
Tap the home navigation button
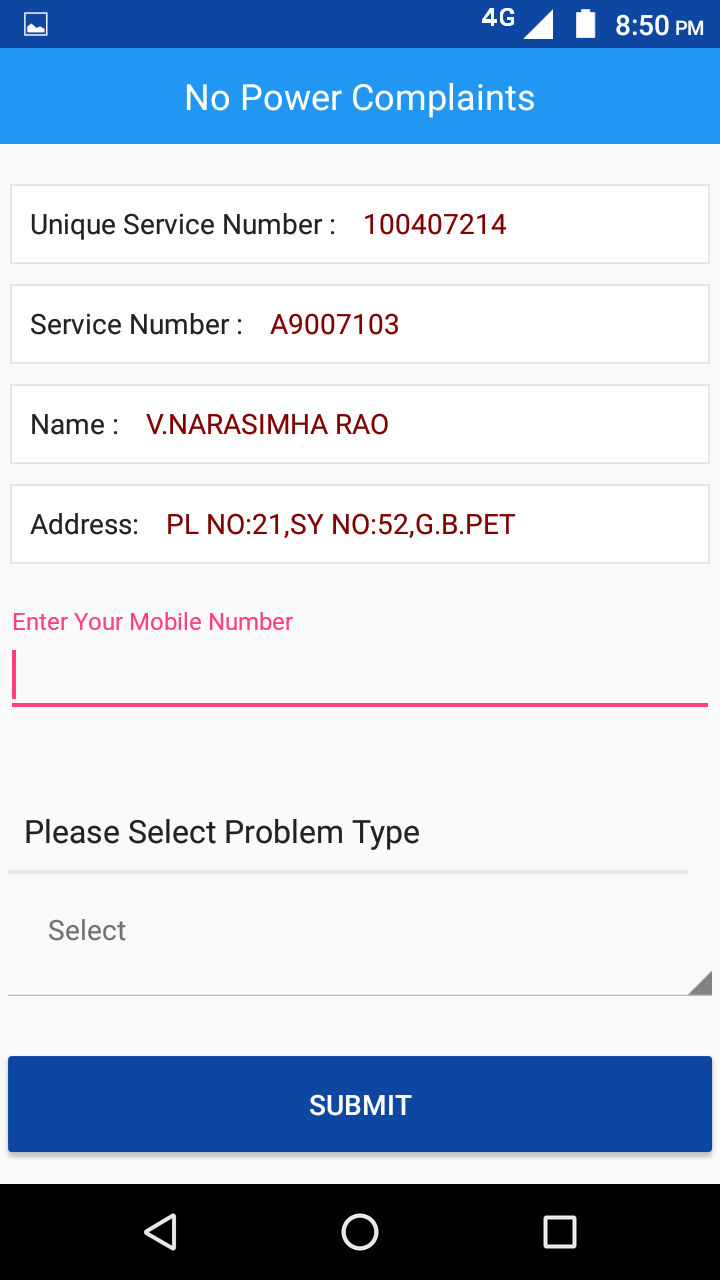coord(360,1232)
